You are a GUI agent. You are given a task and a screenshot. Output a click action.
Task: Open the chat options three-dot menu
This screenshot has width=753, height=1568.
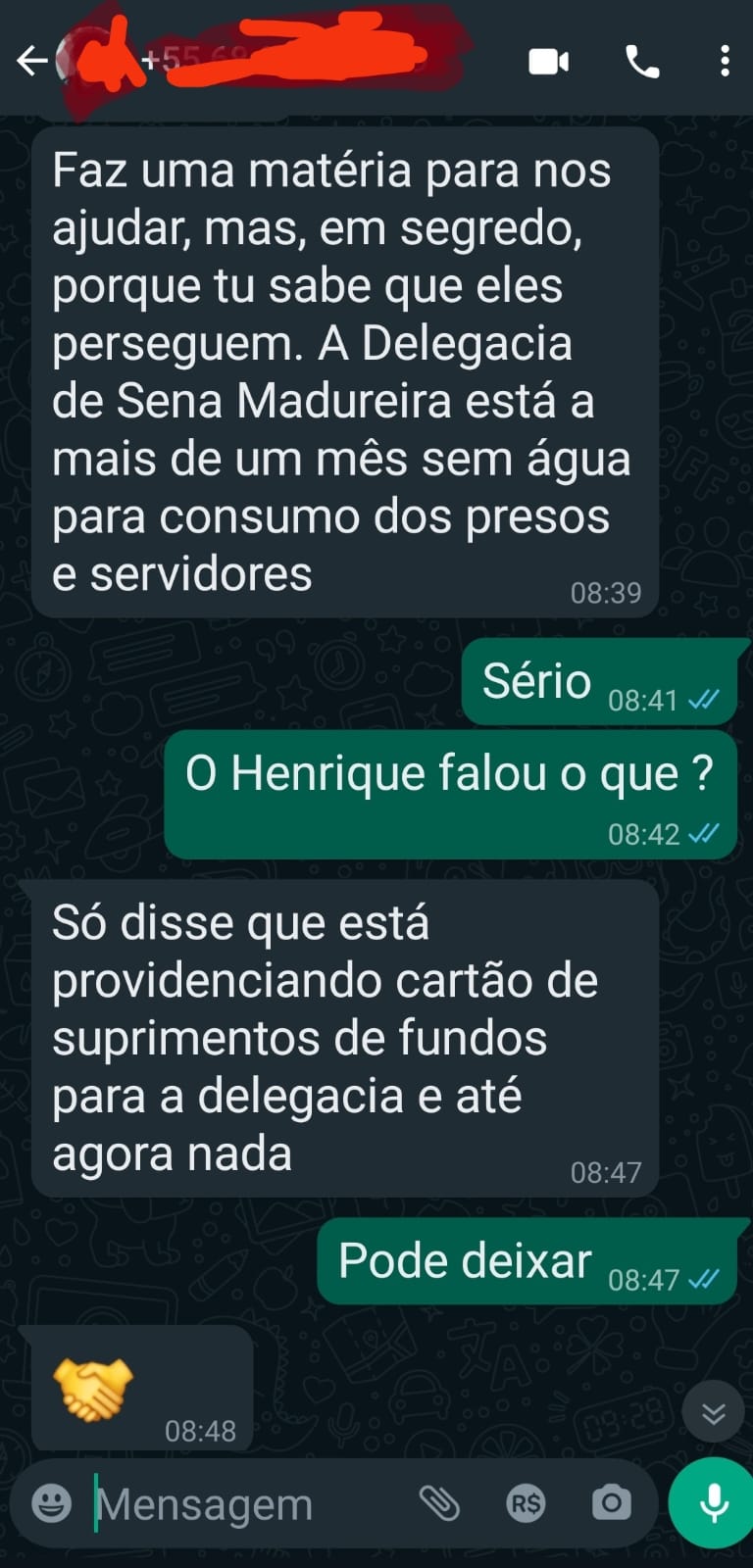click(725, 61)
